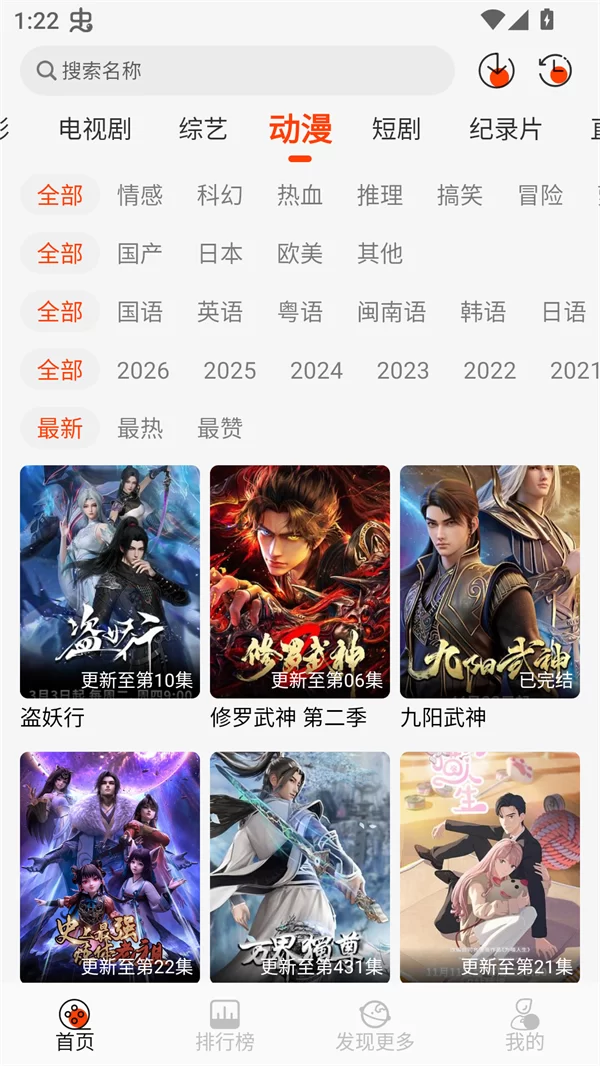600x1066 pixels.
Task: Open the 盗妖行 anime card
Action: 110,582
